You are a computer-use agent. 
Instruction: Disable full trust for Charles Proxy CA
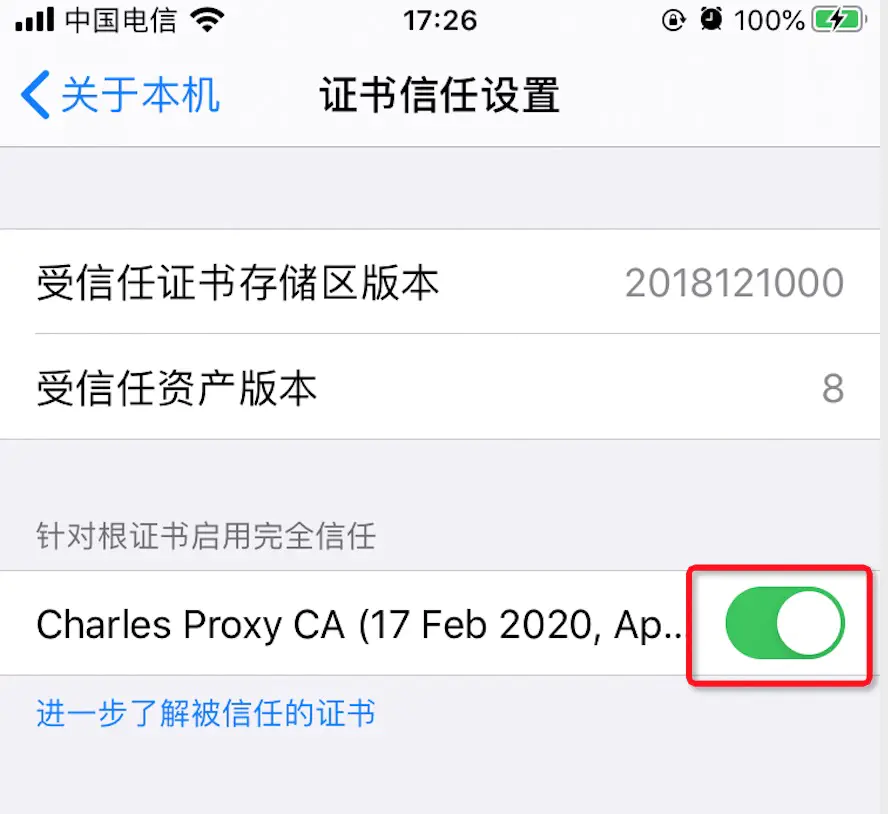point(784,624)
